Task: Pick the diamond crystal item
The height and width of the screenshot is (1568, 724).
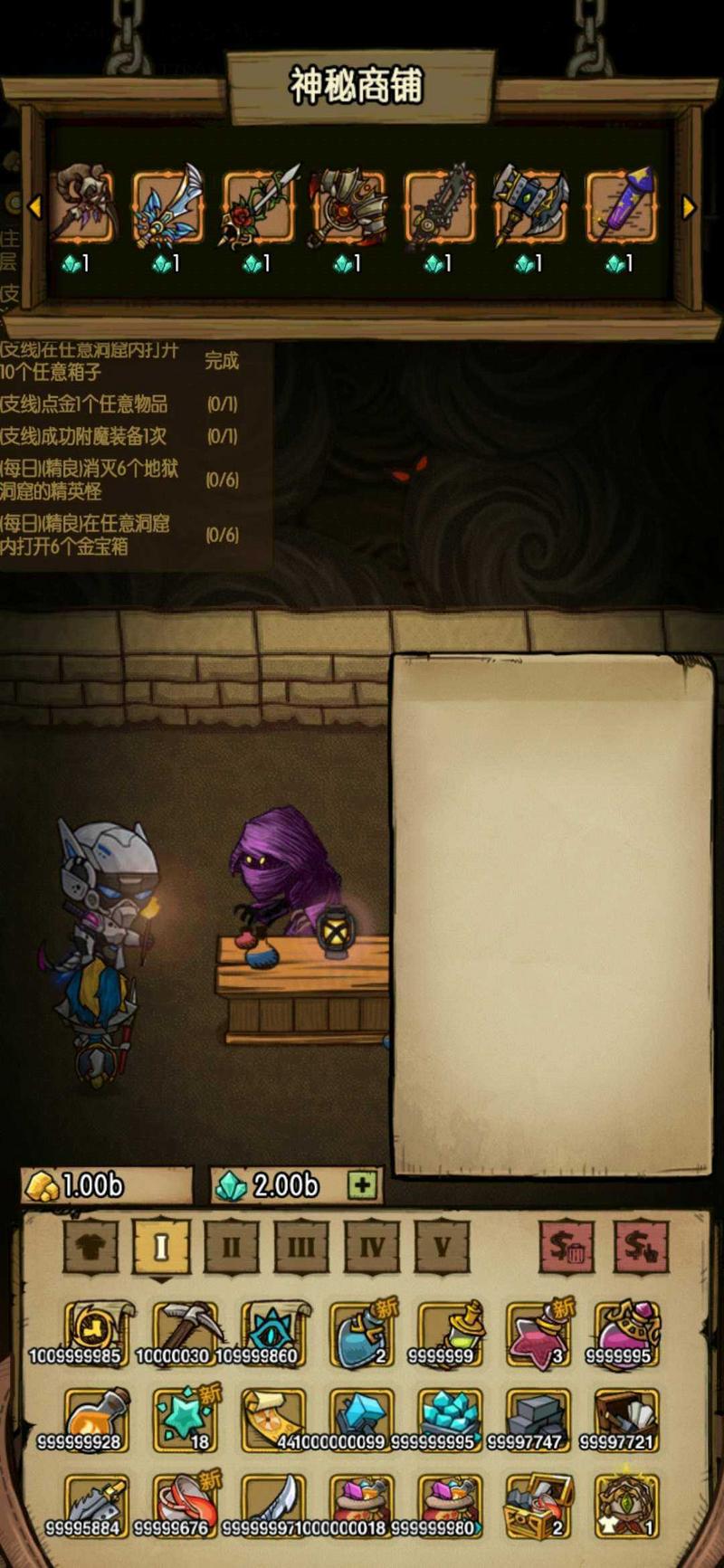Action: (x=360, y=1414)
